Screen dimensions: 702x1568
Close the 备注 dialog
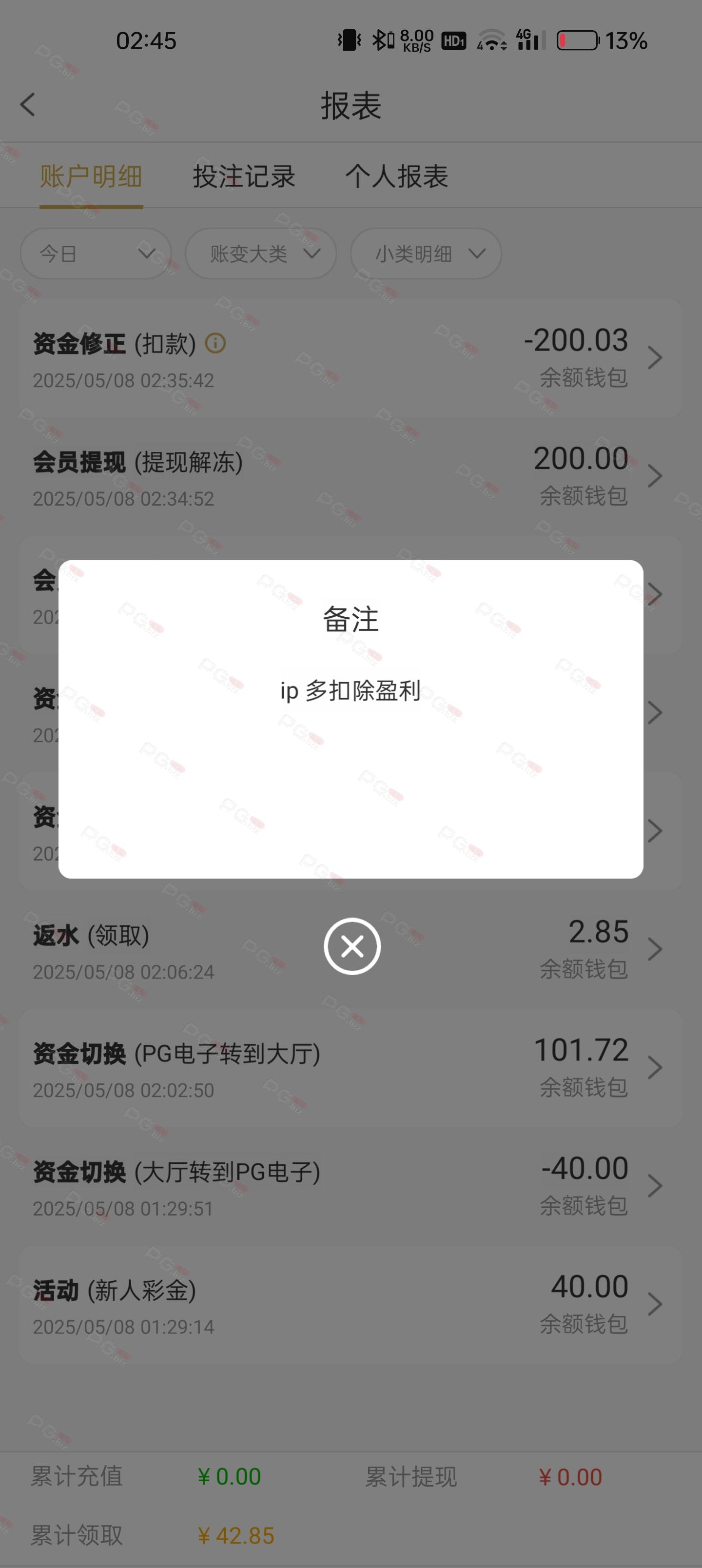(x=352, y=946)
